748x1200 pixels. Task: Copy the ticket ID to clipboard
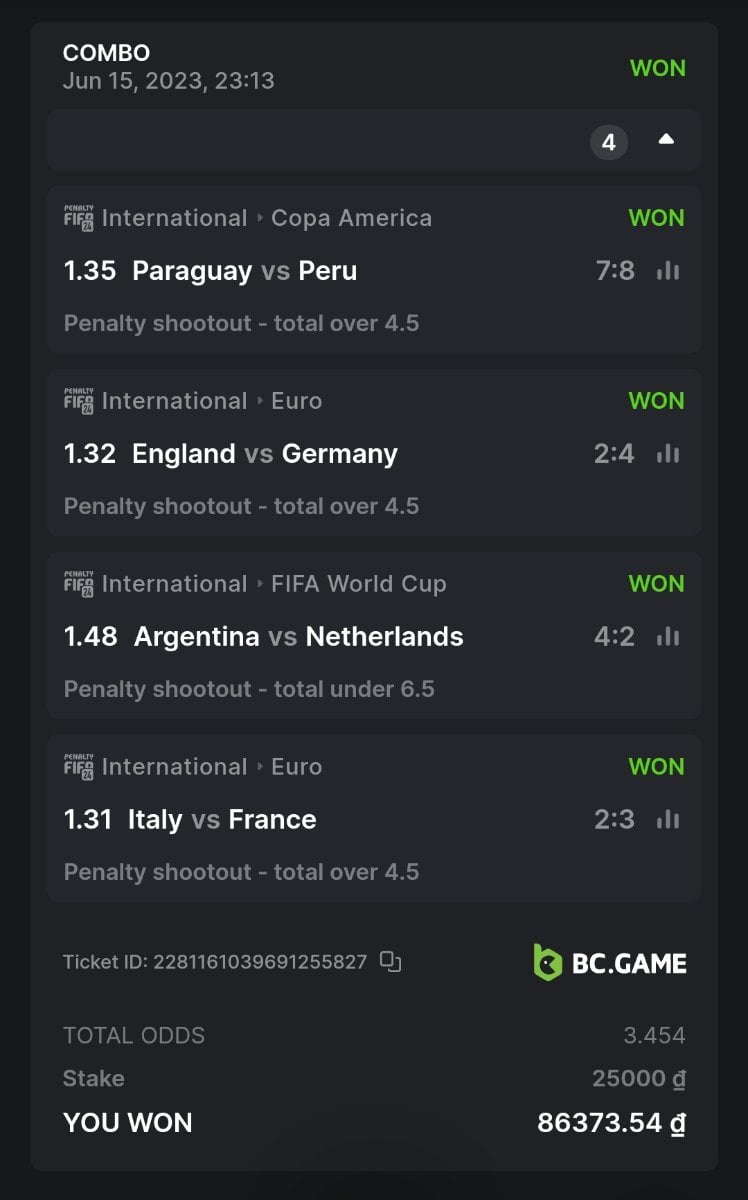tap(391, 962)
